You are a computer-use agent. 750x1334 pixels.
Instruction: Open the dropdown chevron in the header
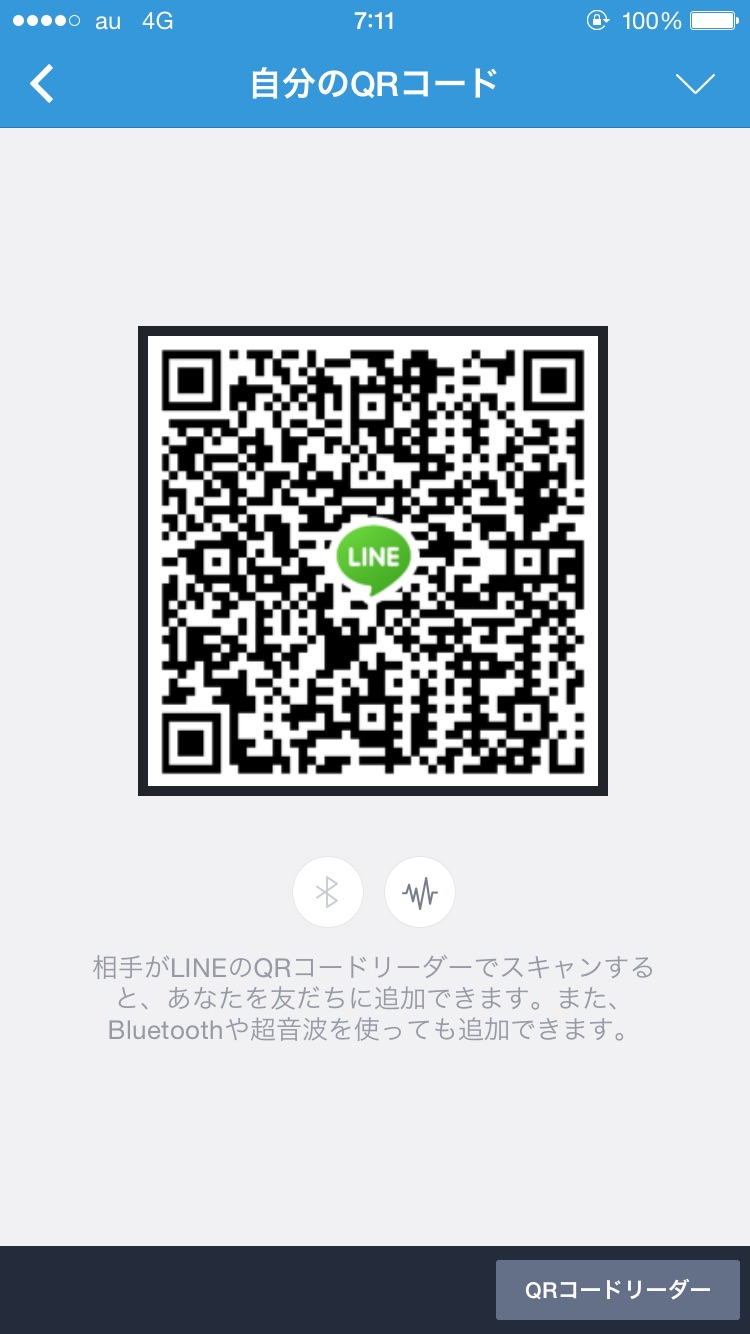click(695, 85)
